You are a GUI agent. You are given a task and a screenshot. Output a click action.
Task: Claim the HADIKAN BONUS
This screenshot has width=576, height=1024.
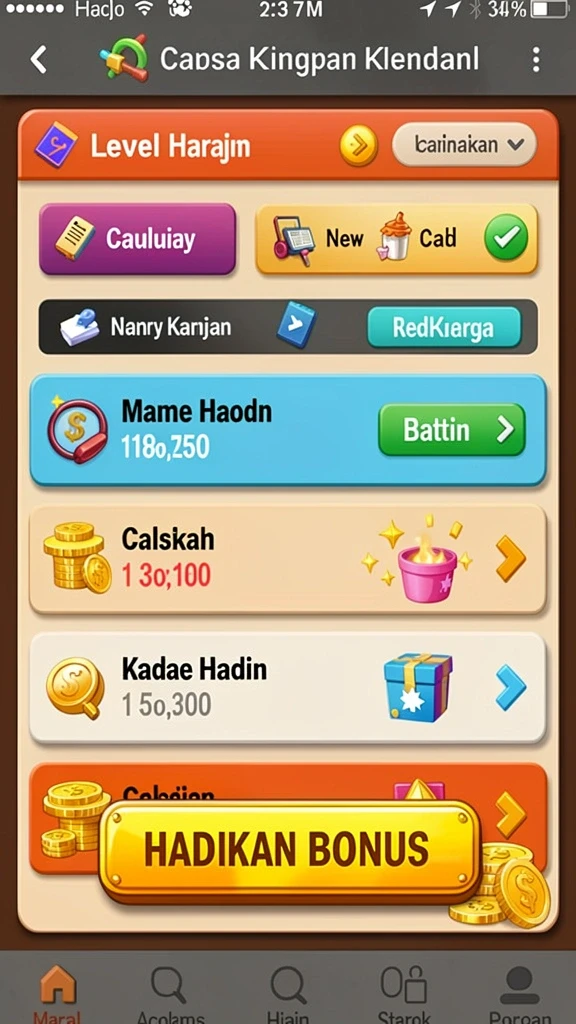(x=289, y=848)
